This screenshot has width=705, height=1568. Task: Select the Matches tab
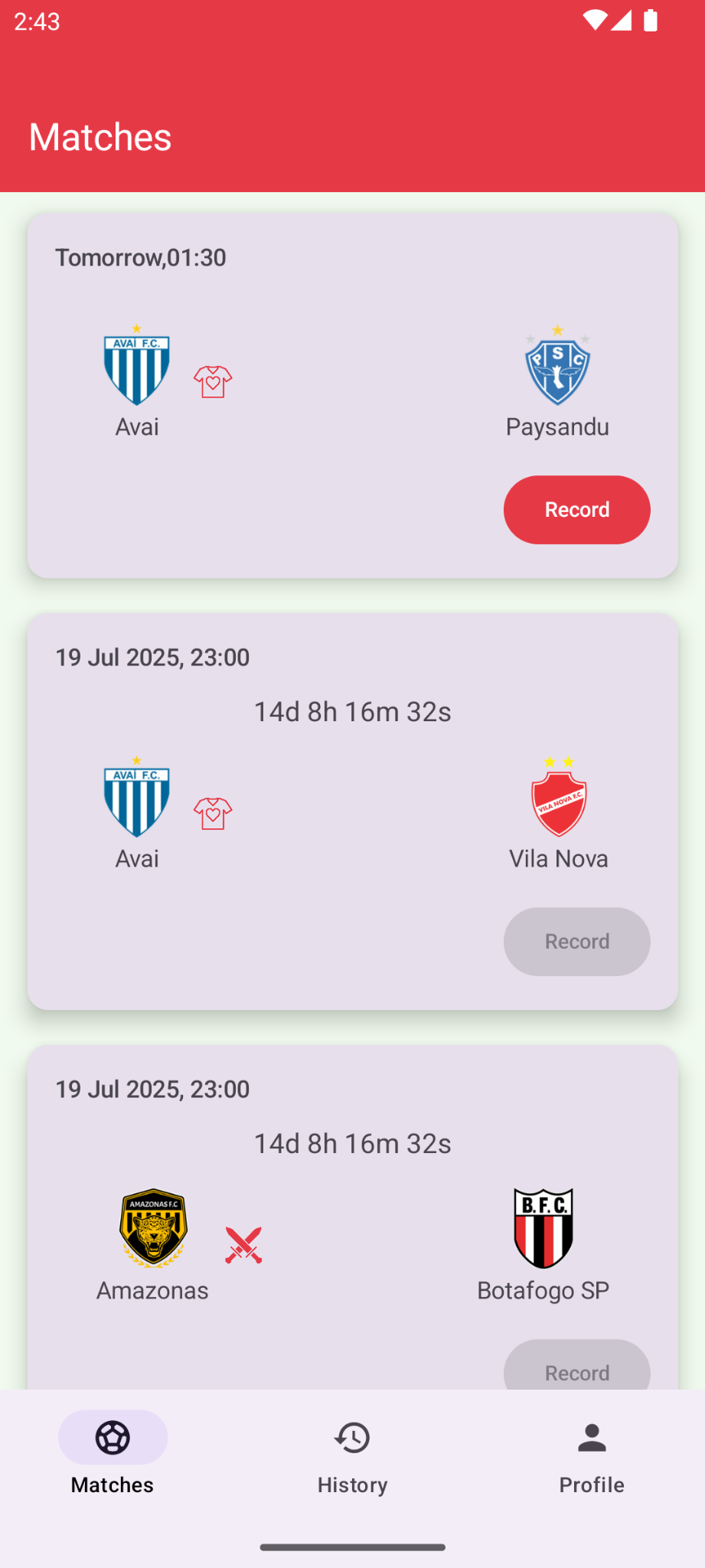click(113, 1453)
